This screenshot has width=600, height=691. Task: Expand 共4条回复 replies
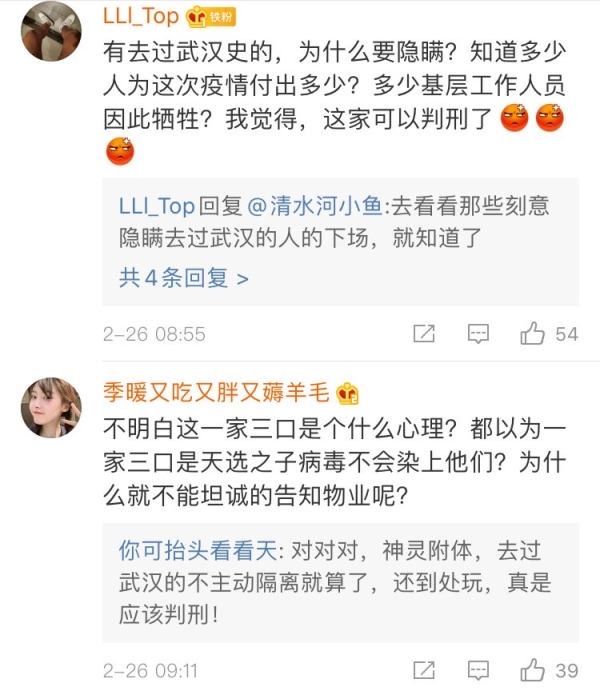[183, 278]
